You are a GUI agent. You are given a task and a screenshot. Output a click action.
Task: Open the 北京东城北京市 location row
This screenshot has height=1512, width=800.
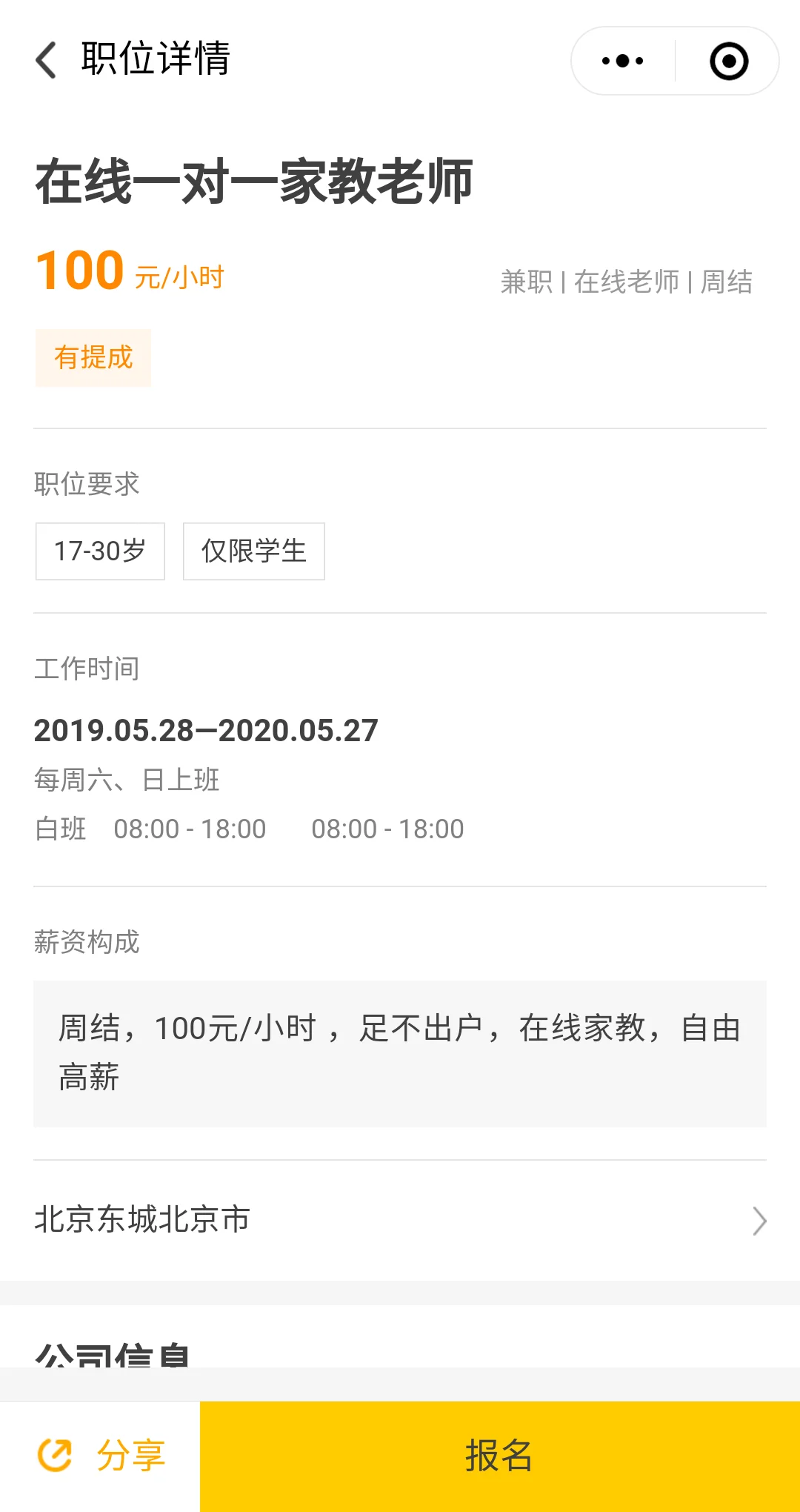point(400,1220)
